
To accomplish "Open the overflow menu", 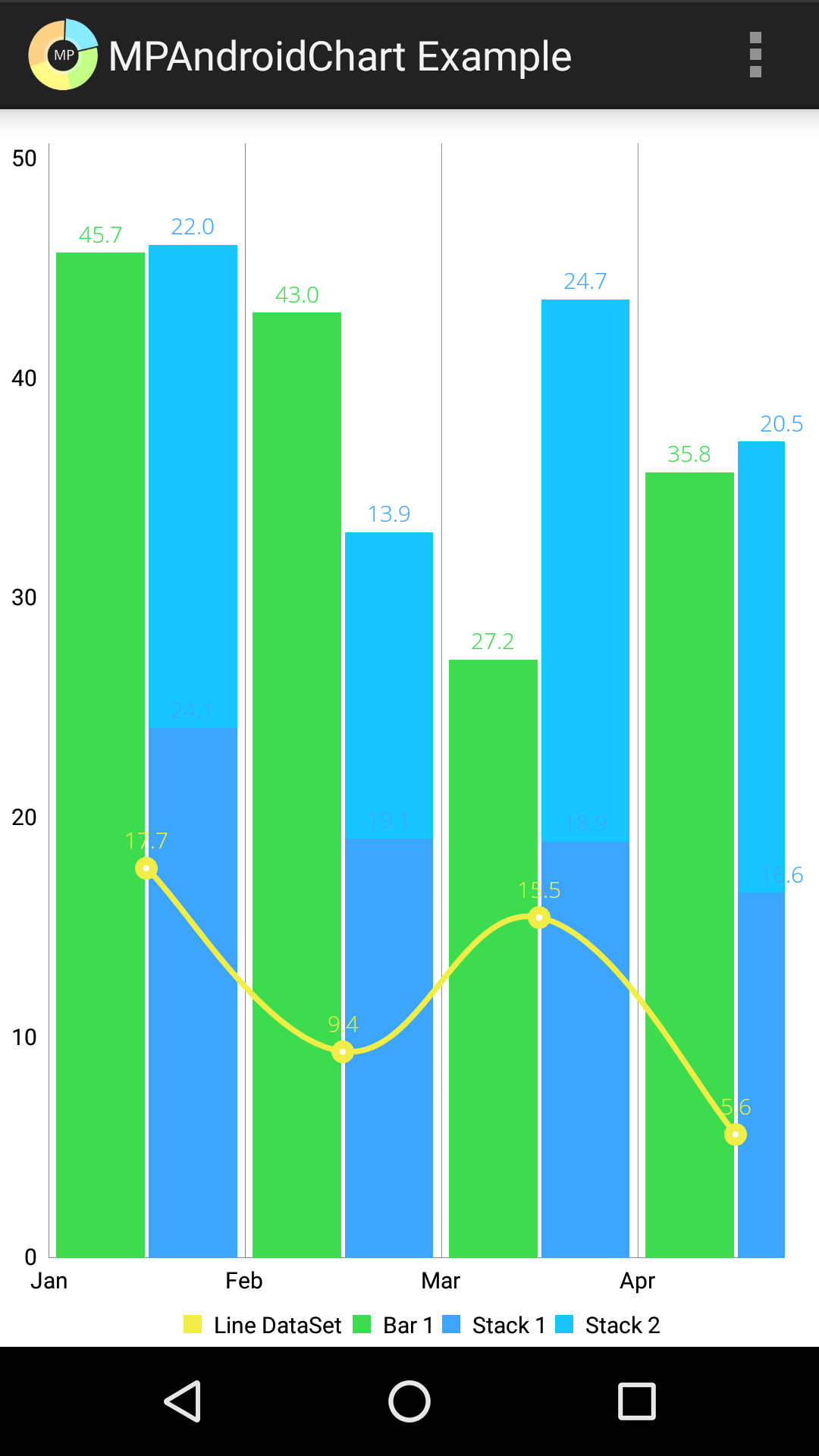I will coord(755,55).
